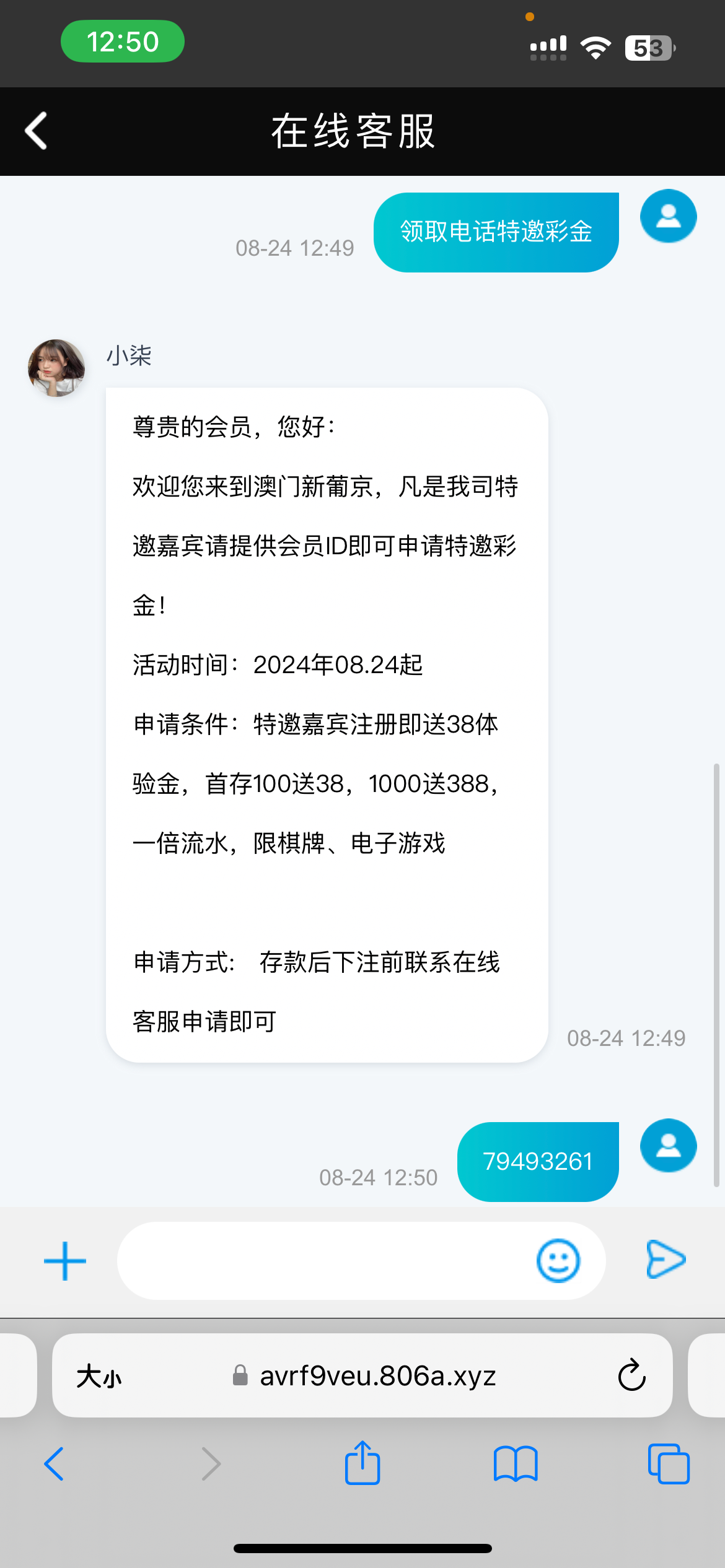Open Safari bookmarks

coord(515,1464)
